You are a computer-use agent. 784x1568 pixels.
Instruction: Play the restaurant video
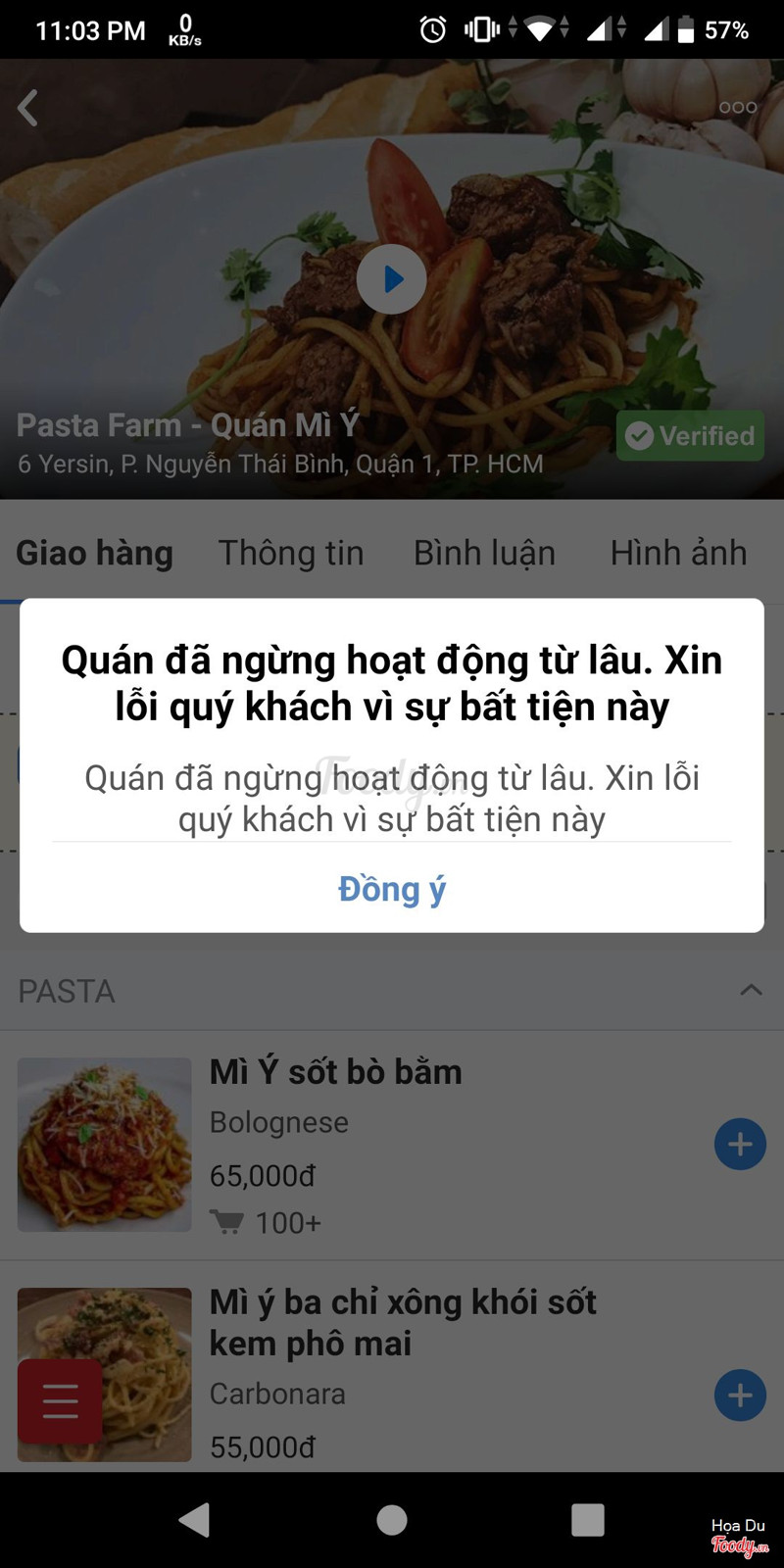[x=392, y=279]
